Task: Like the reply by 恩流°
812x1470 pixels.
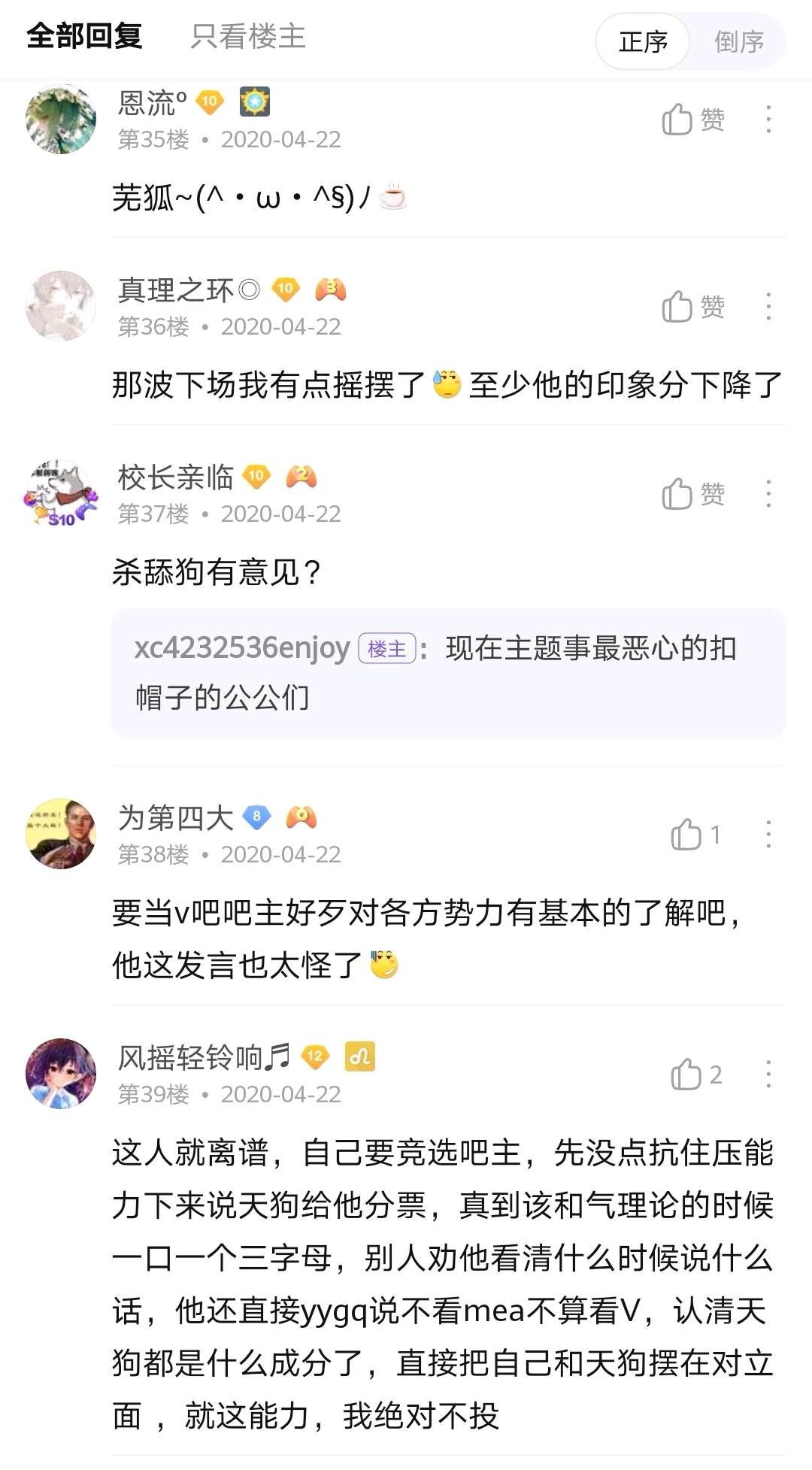Action: pos(692,120)
